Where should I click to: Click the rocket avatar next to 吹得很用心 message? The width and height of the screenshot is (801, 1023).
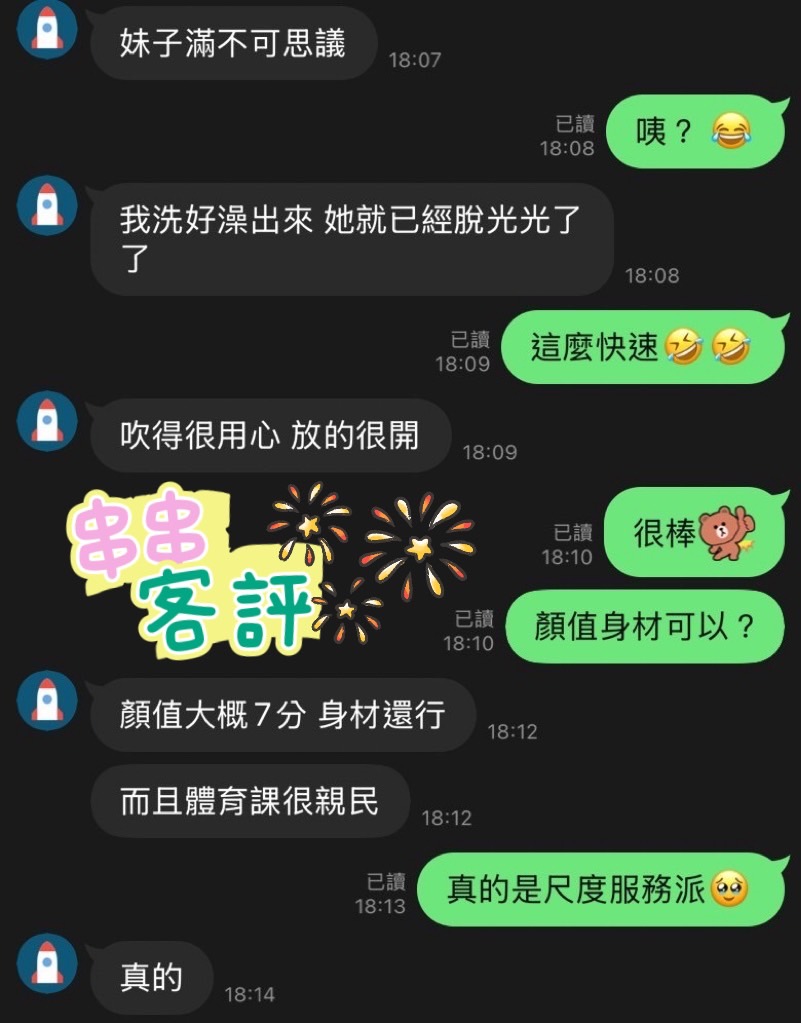pyautogui.click(x=46, y=422)
